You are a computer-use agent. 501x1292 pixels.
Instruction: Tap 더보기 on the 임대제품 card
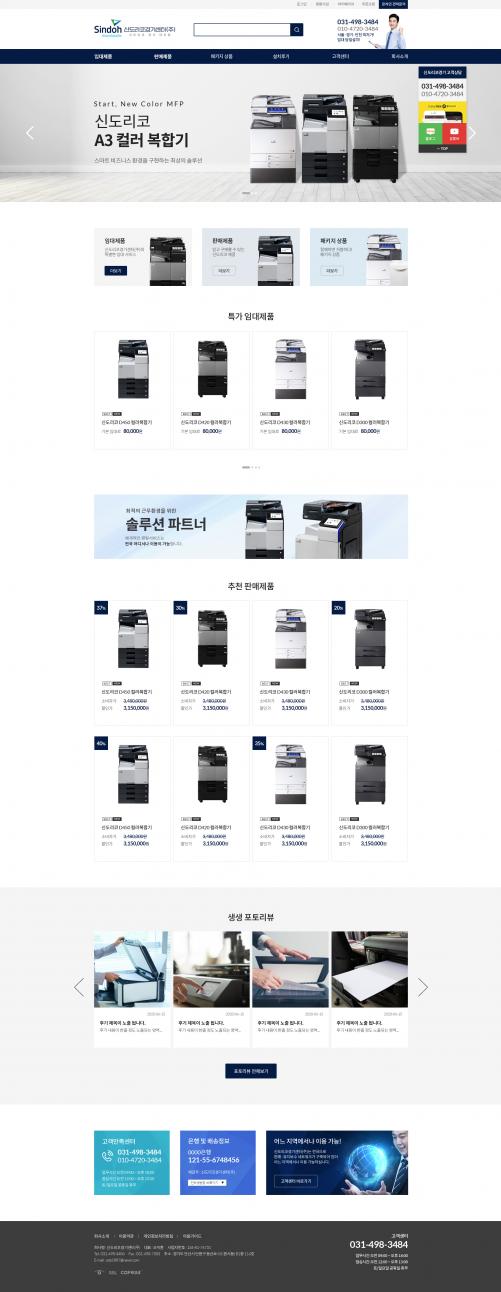[x=116, y=271]
